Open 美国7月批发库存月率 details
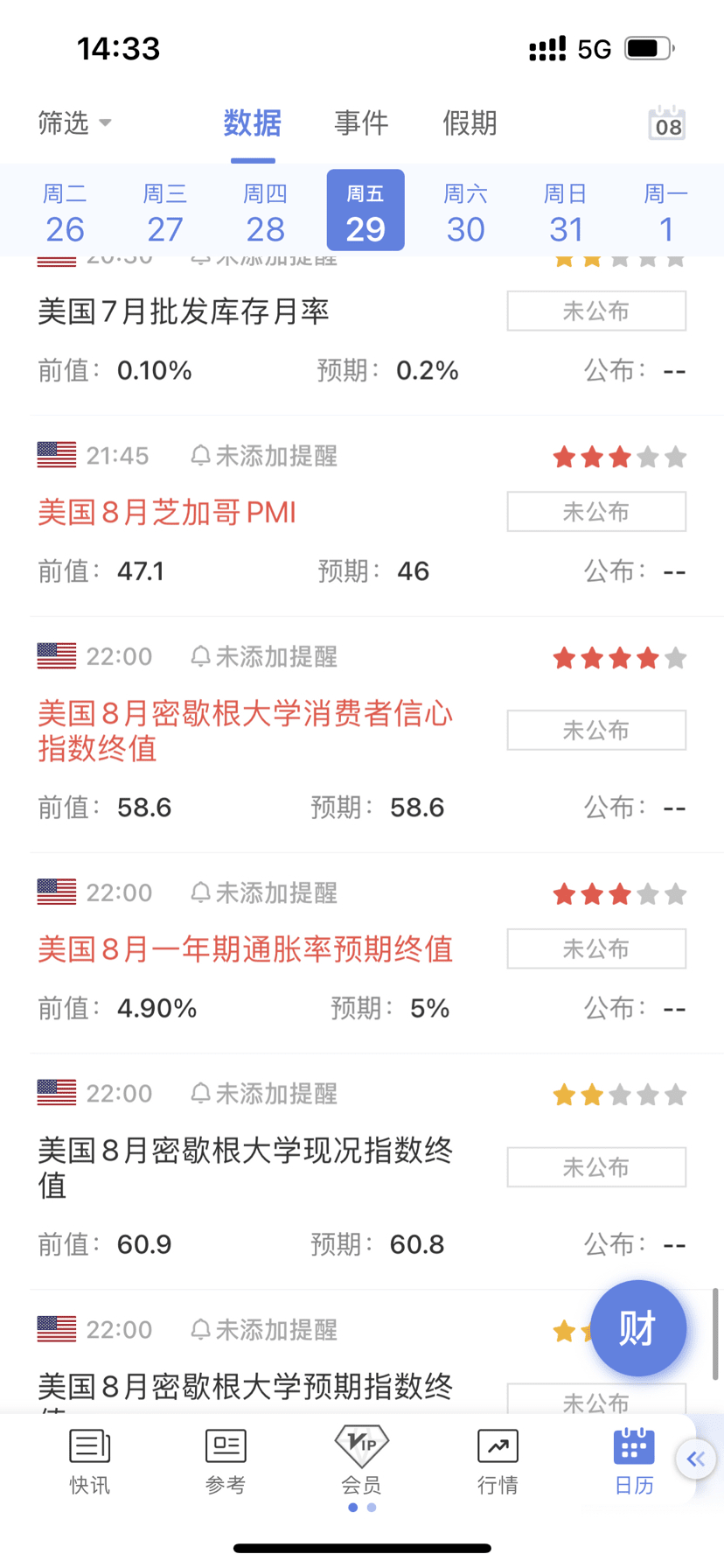 (184, 311)
